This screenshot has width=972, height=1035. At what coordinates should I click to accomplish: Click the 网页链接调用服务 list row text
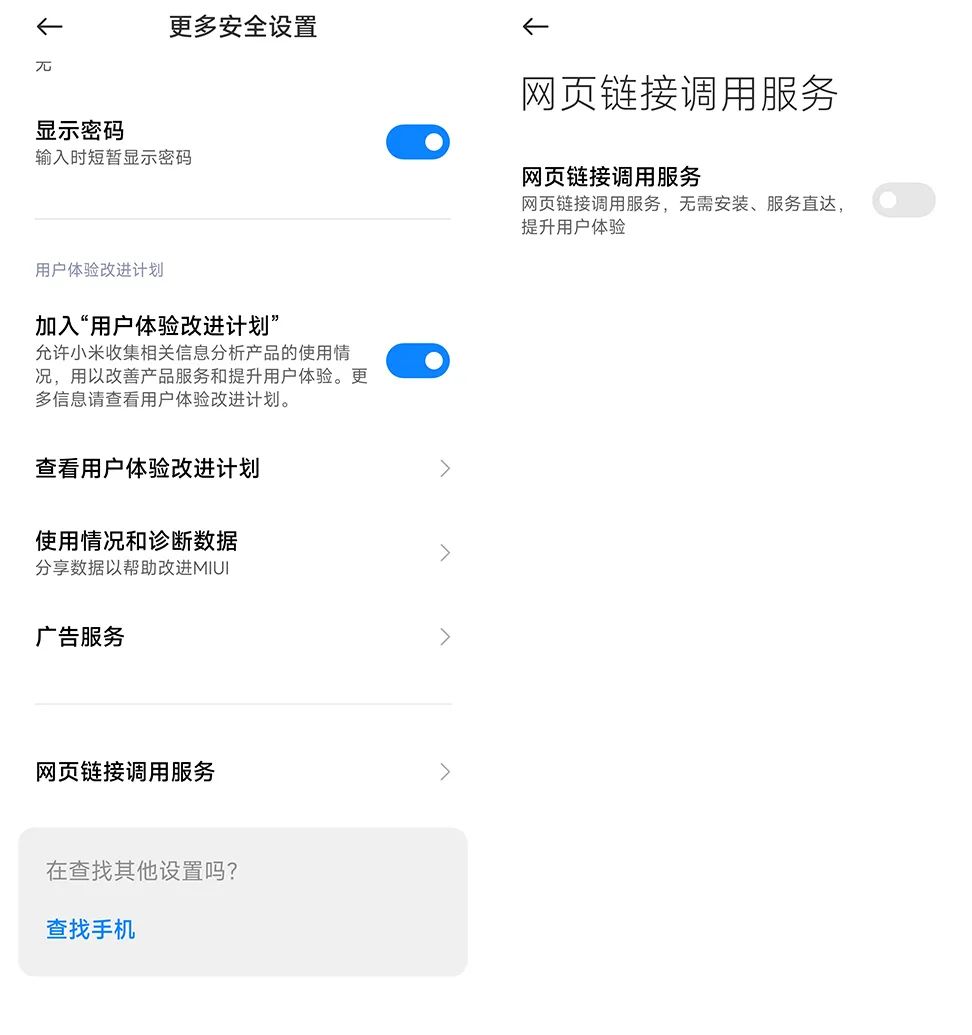[124, 772]
